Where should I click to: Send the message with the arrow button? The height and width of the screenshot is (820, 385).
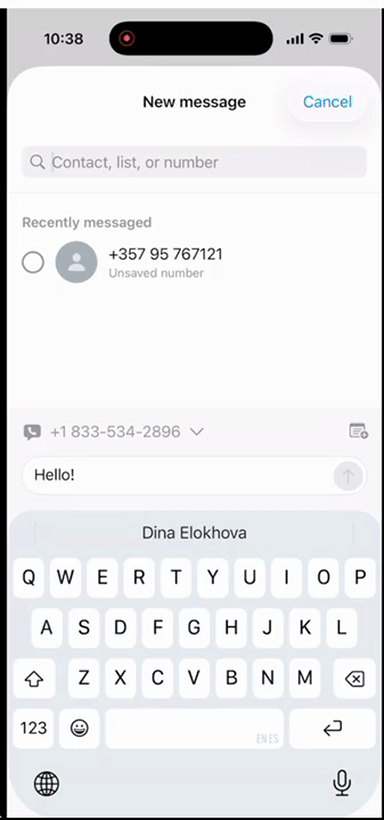pos(348,476)
